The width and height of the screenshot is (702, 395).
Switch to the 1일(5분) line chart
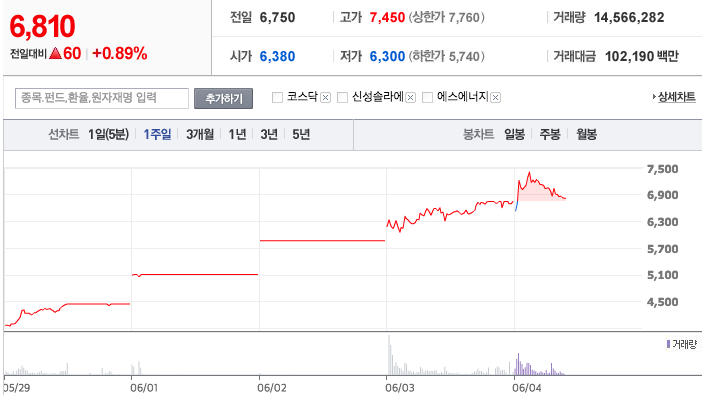pyautogui.click(x=108, y=134)
